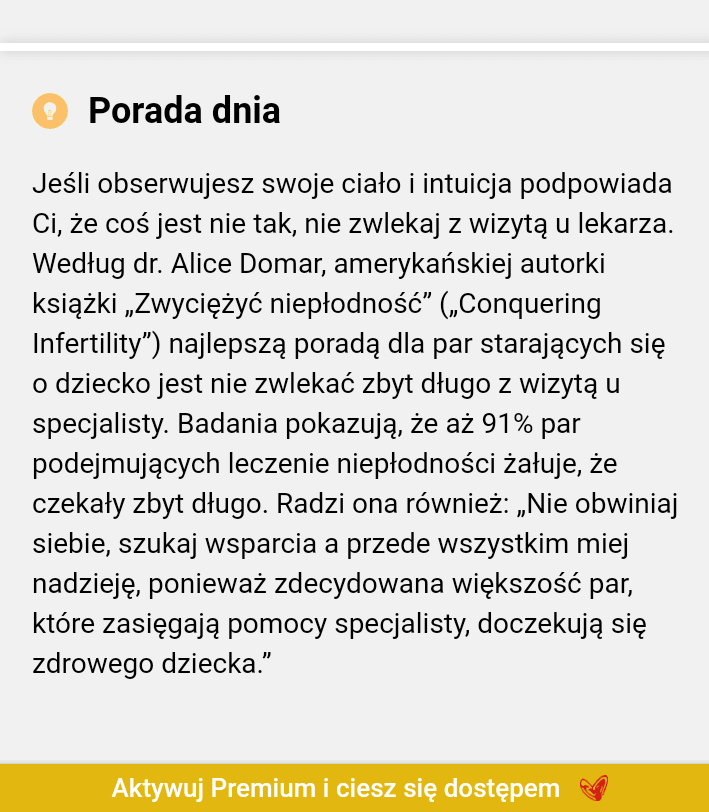Tap the Aktywuj Premium banner

[354, 787]
